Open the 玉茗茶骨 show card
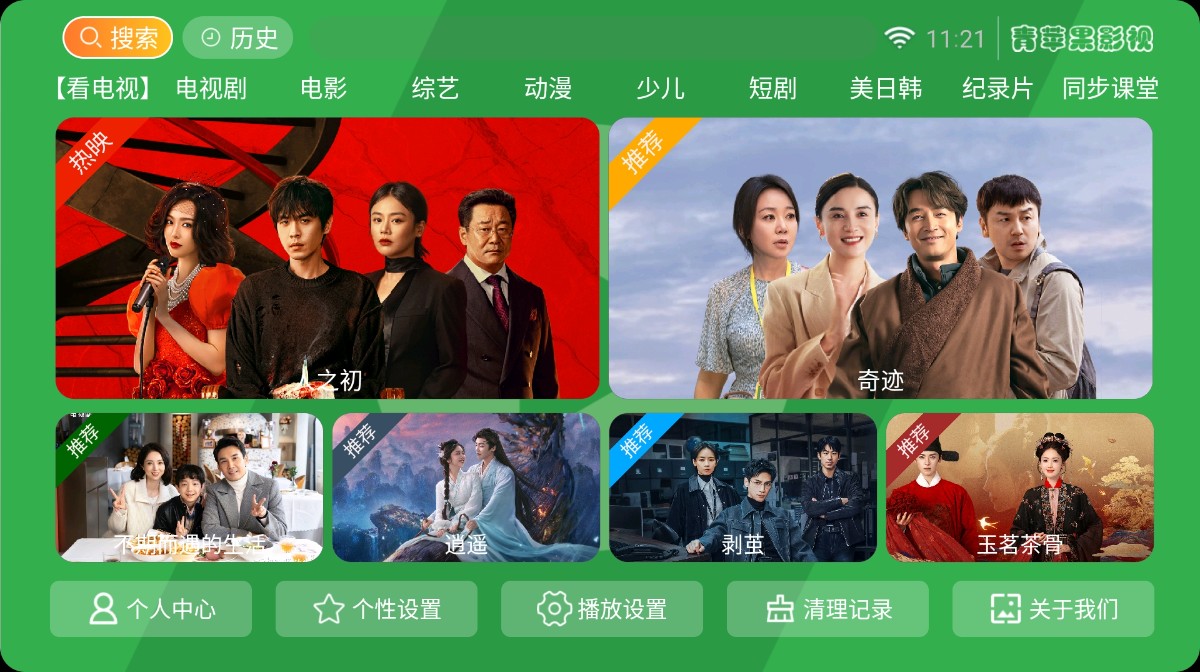This screenshot has width=1200, height=672. (x=1019, y=487)
